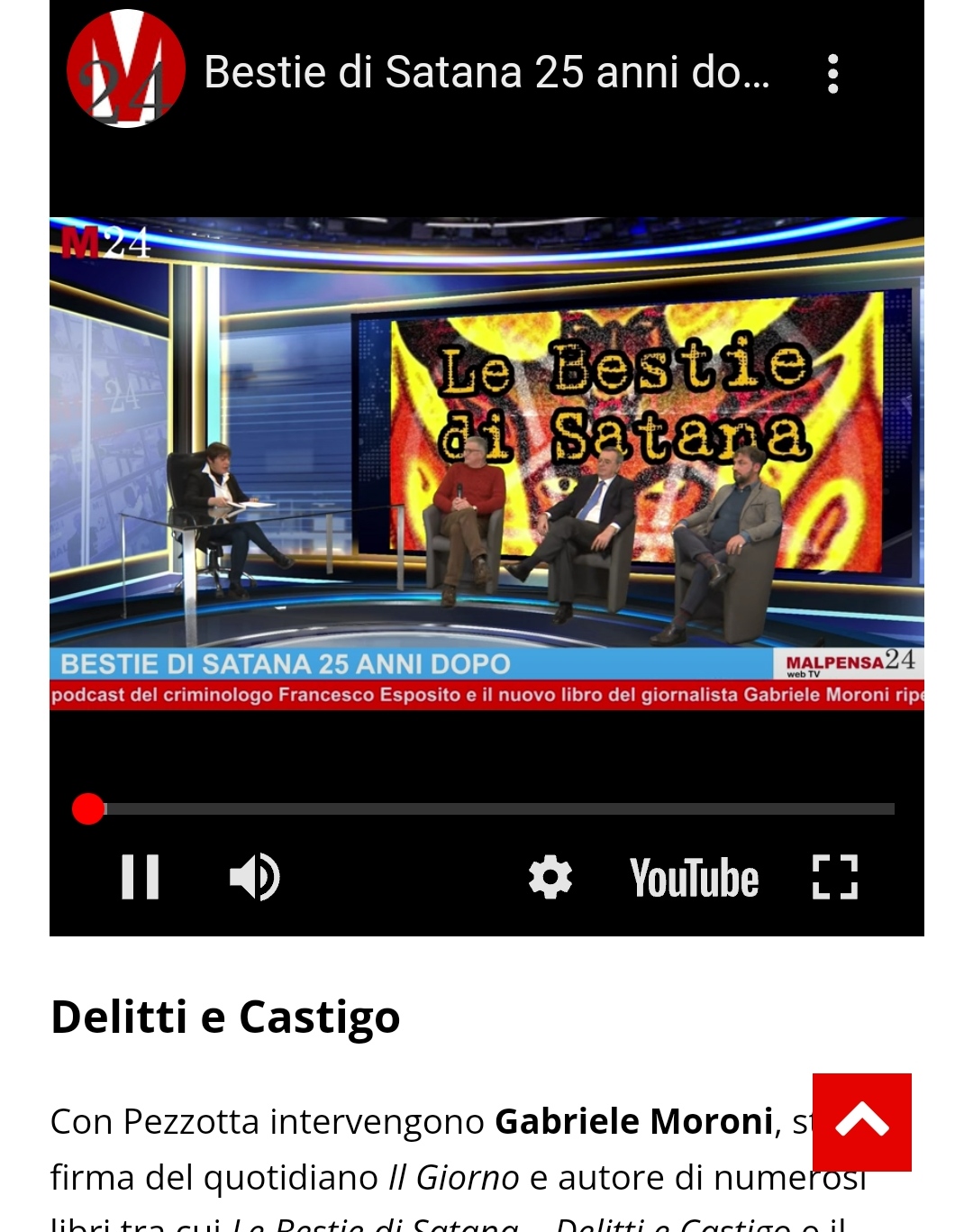Open the video on YouTube
The height and width of the screenshot is (1232, 973).
click(694, 878)
